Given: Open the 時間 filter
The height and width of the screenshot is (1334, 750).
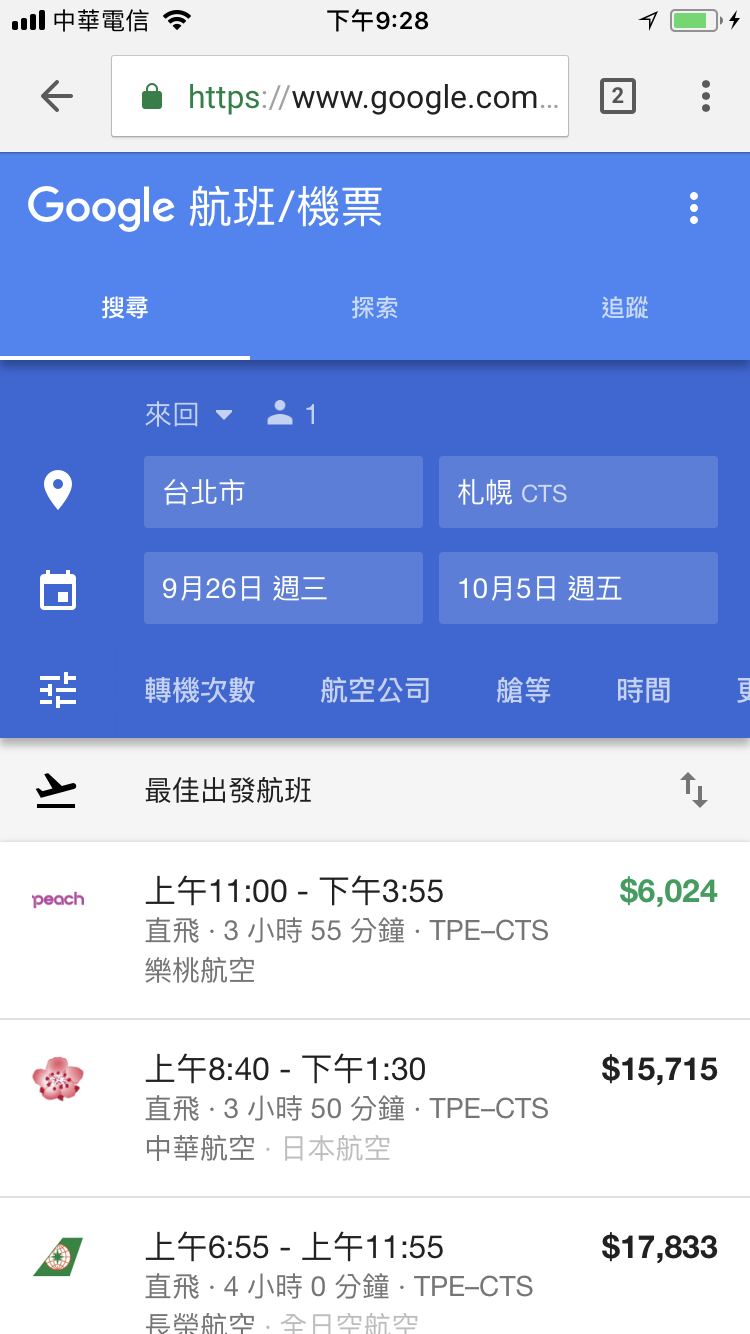Looking at the screenshot, I should coord(643,690).
